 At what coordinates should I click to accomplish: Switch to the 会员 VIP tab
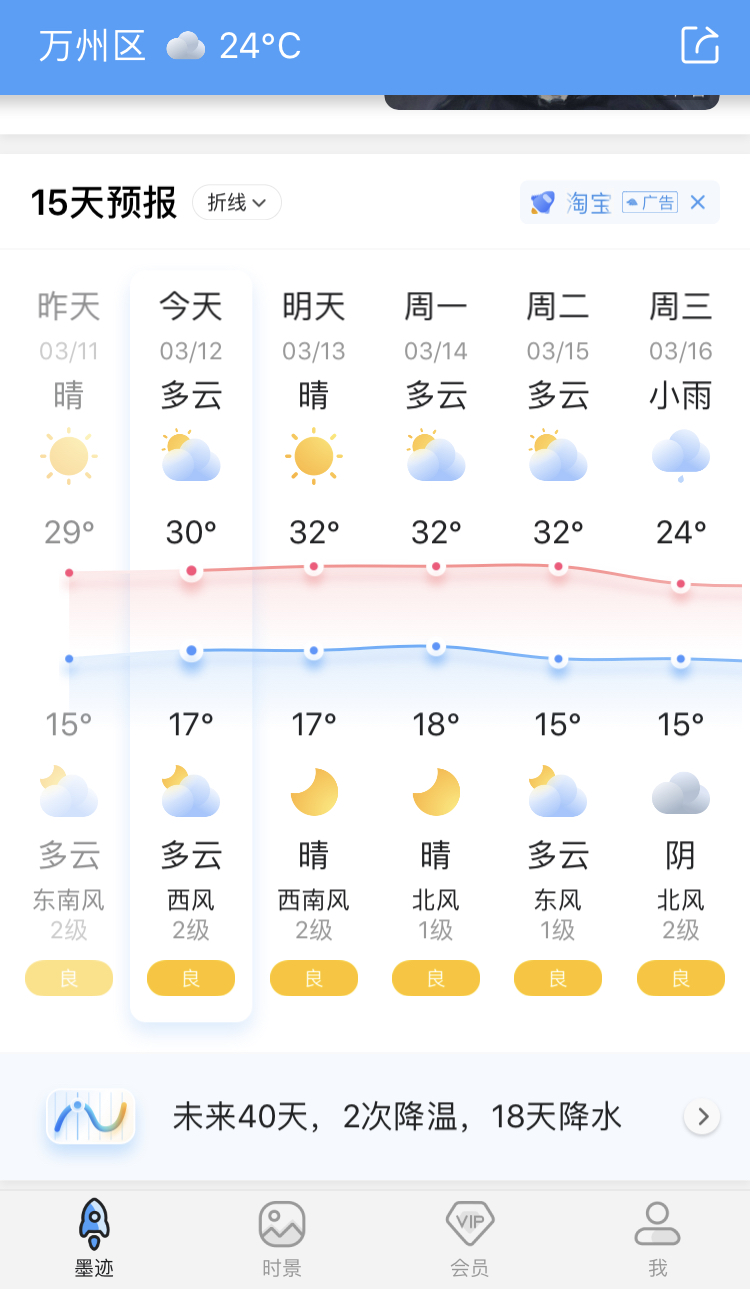[469, 1239]
